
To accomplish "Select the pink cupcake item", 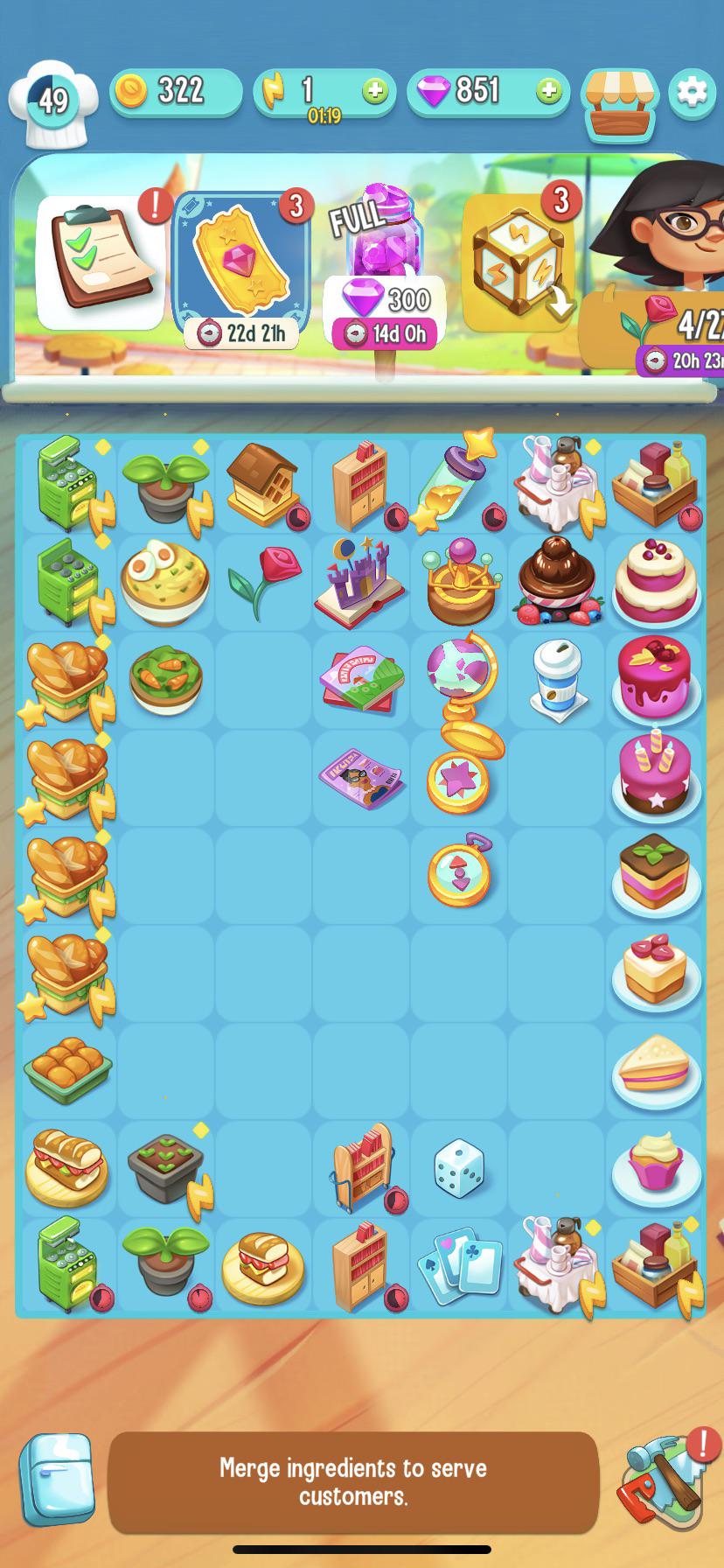I will point(655,1168).
